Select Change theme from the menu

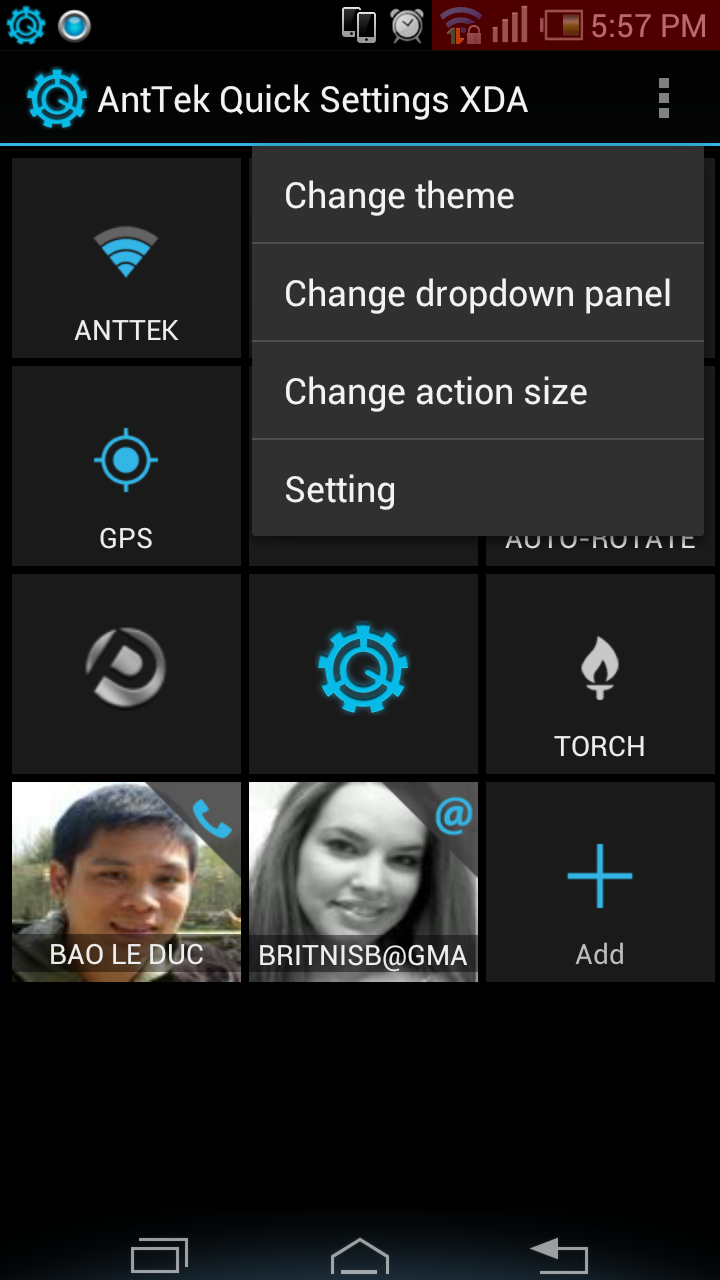click(x=478, y=196)
